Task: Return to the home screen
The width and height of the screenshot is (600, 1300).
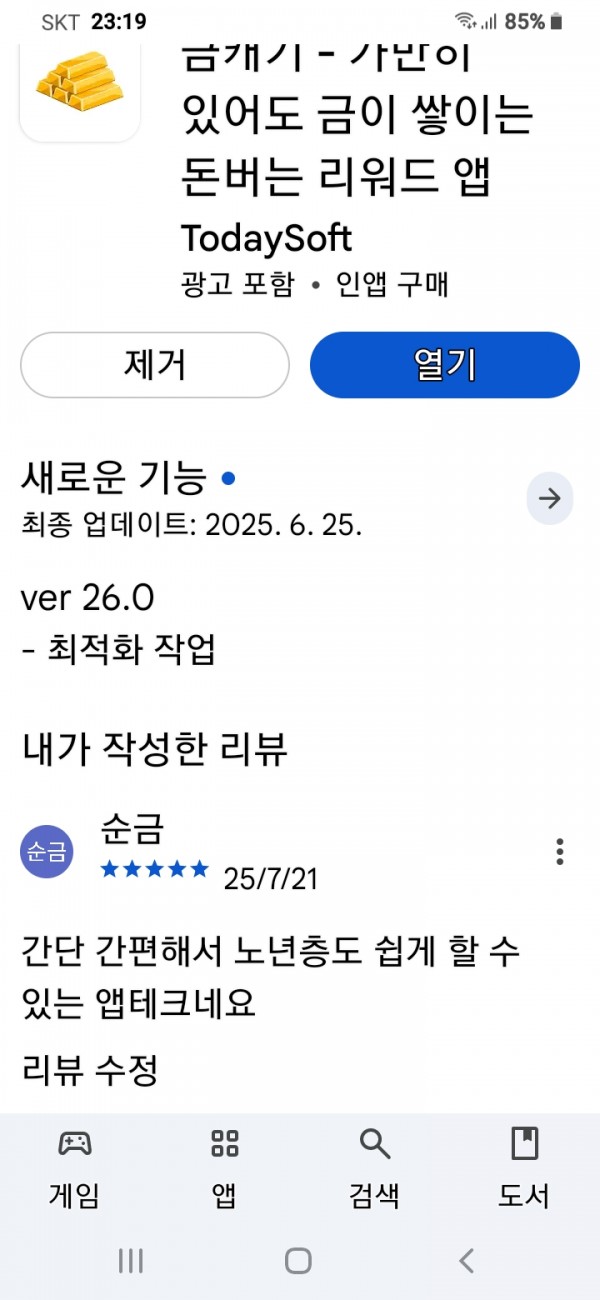Action: tap(298, 1261)
